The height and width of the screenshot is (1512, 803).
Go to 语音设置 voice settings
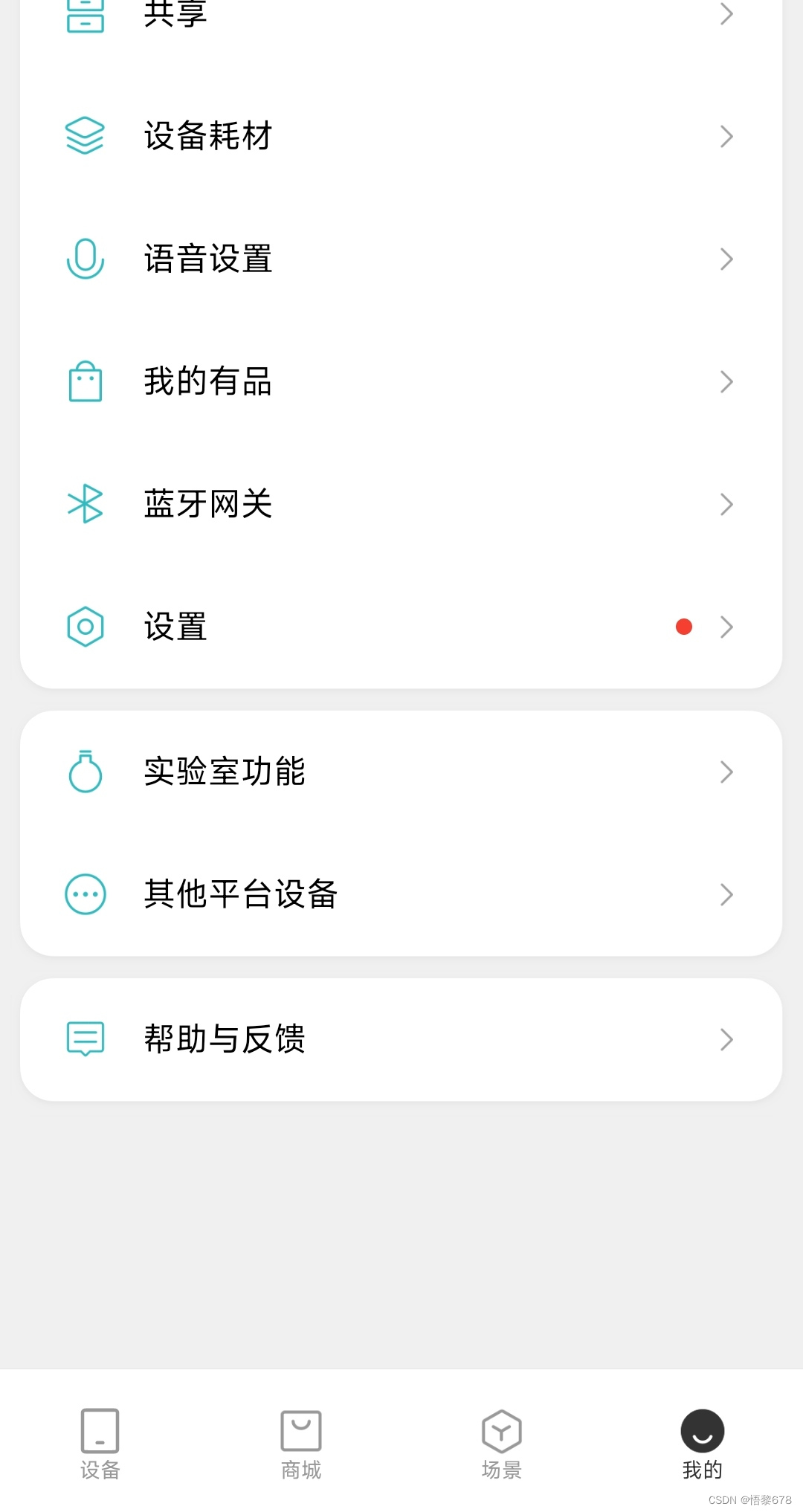(x=400, y=259)
